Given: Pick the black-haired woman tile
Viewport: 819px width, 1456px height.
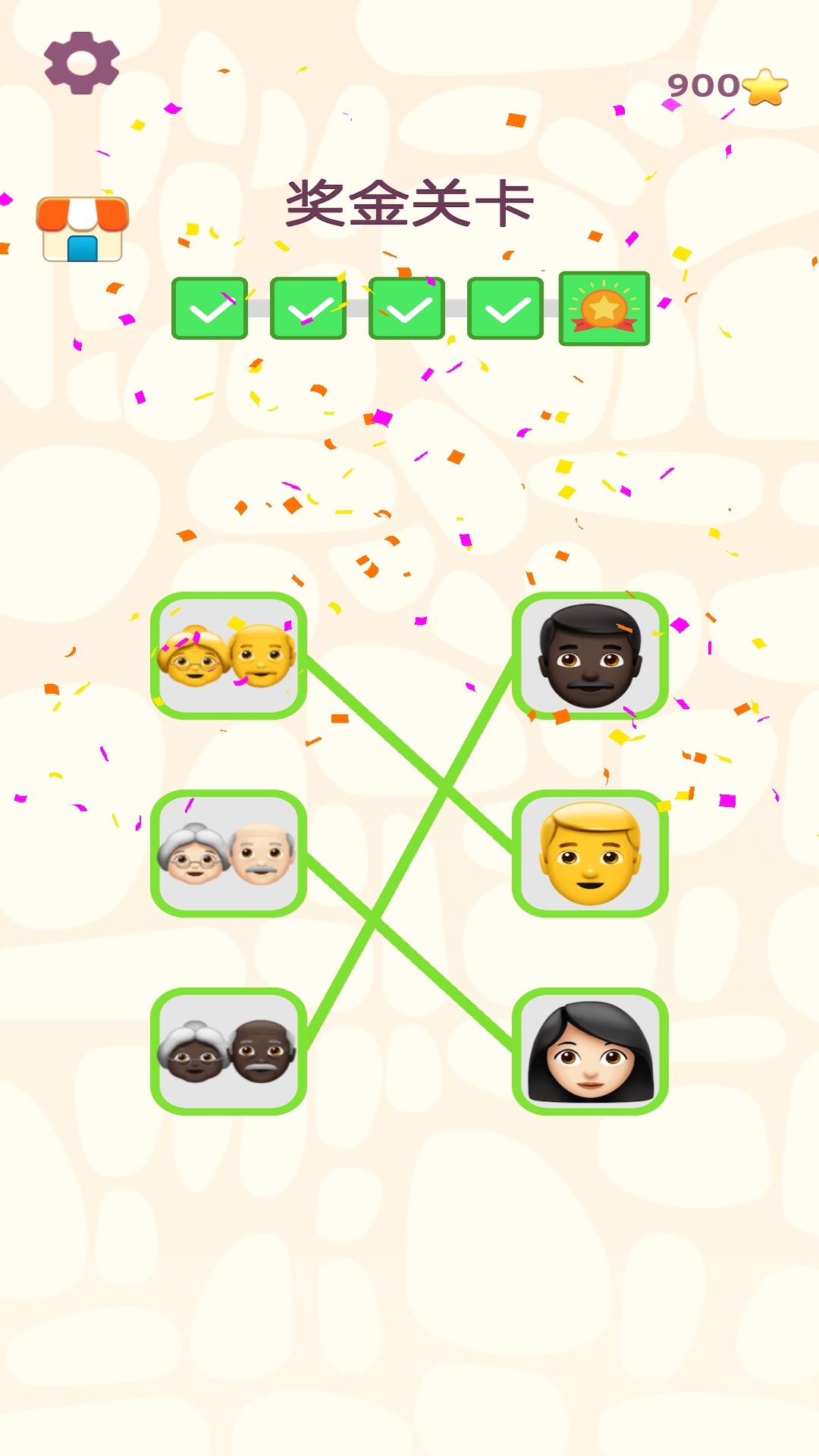Looking at the screenshot, I should pyautogui.click(x=590, y=1051).
